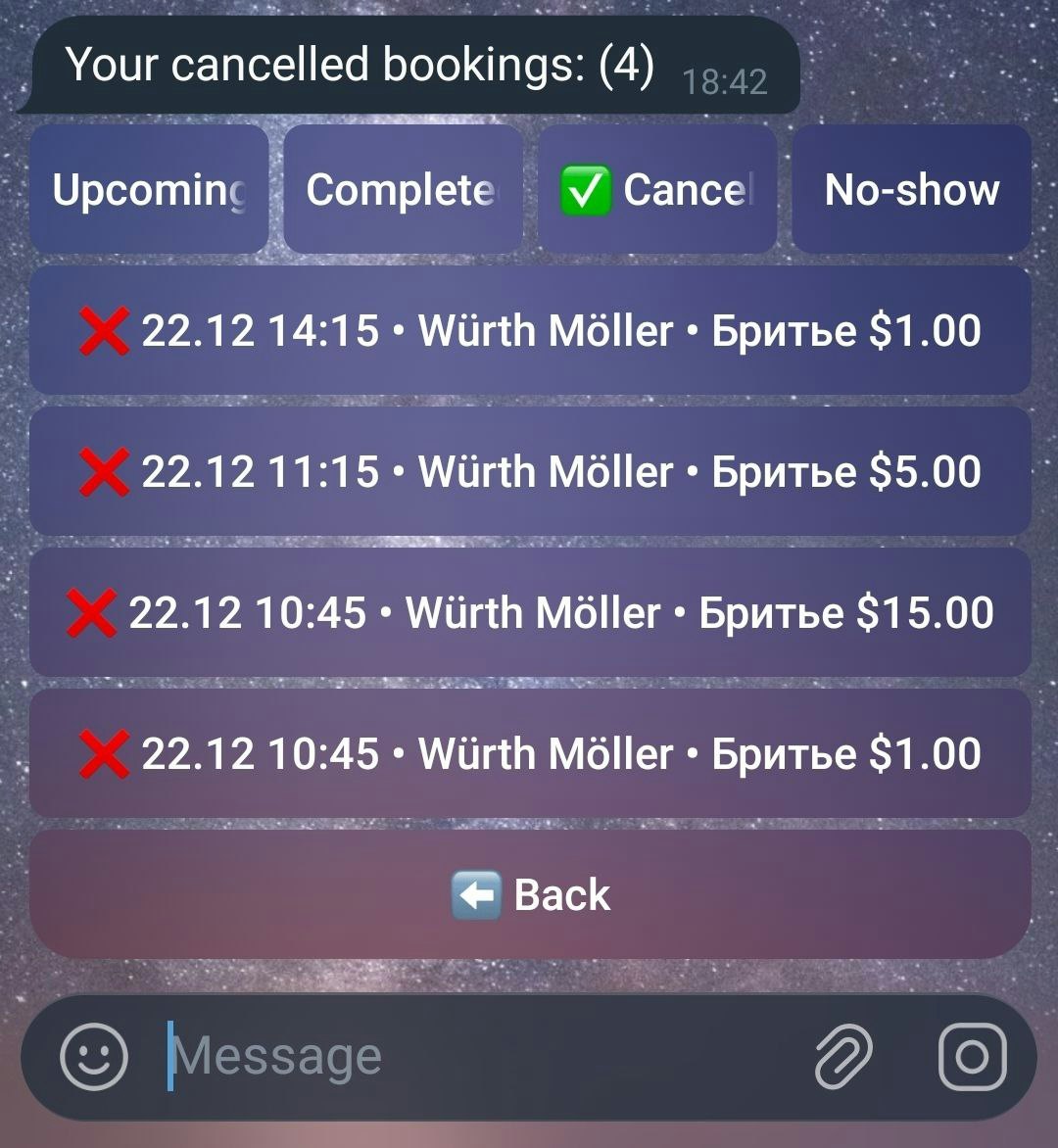This screenshot has height=1148, width=1058.
Task: Switch to the Upcoming bookings tab
Action: (148, 188)
